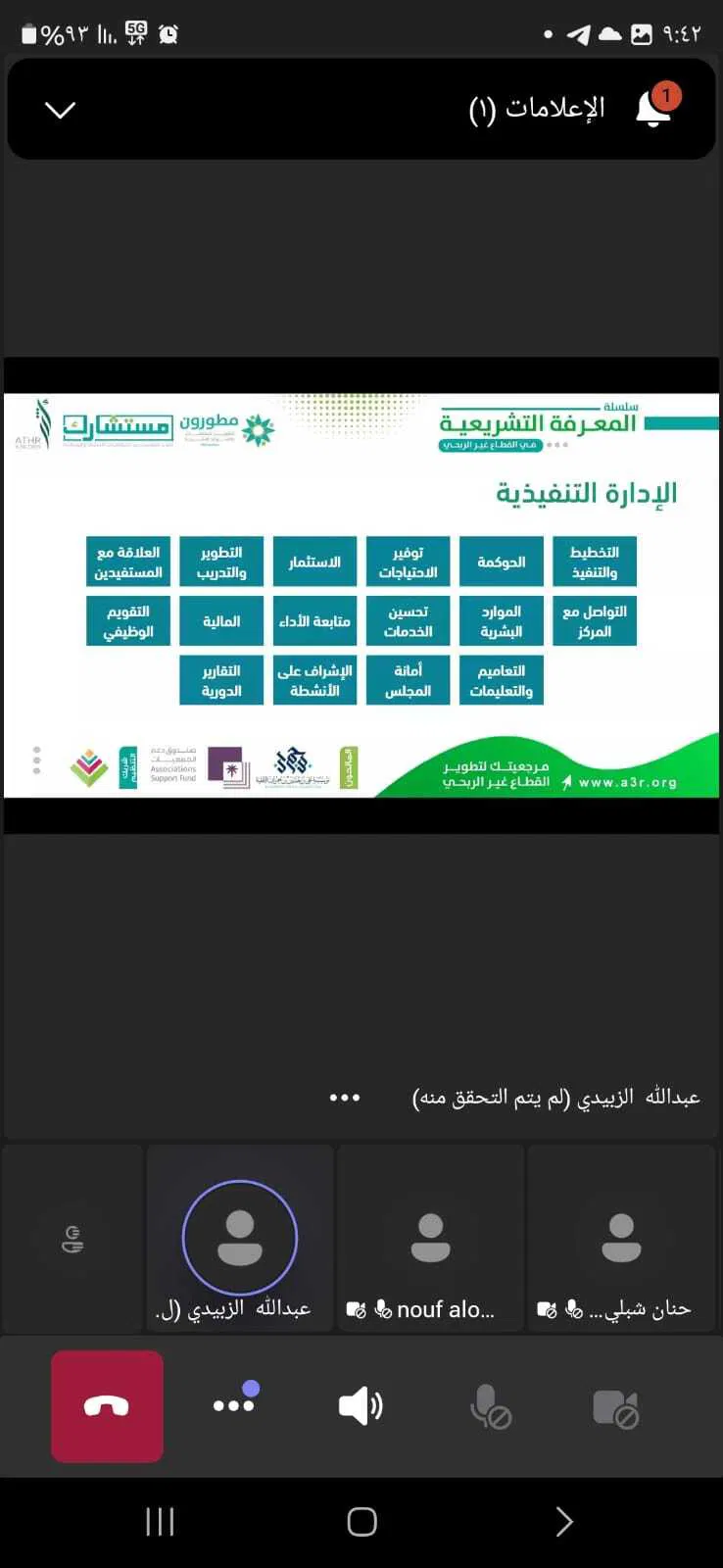Open recent apps

tap(160, 1521)
